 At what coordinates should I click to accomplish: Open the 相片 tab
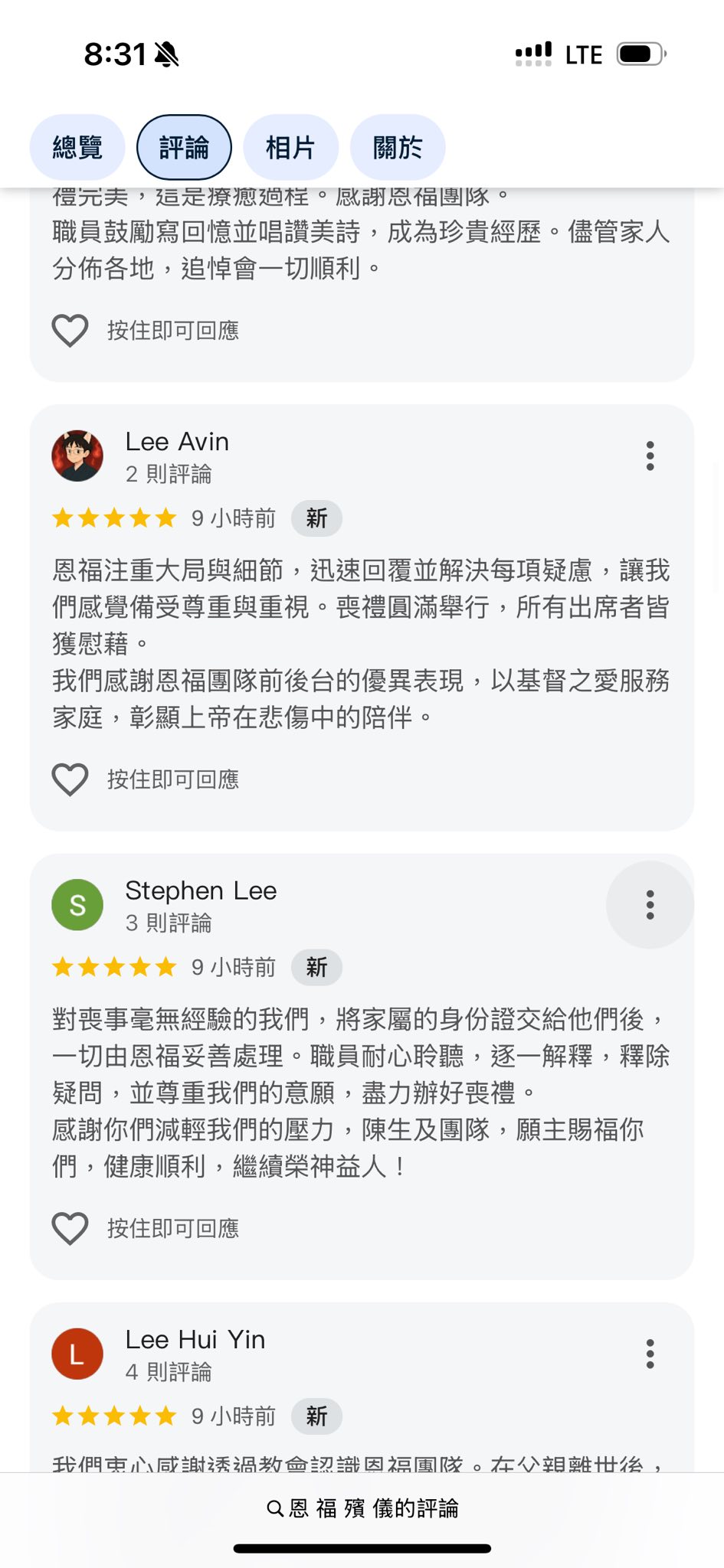pos(290,147)
